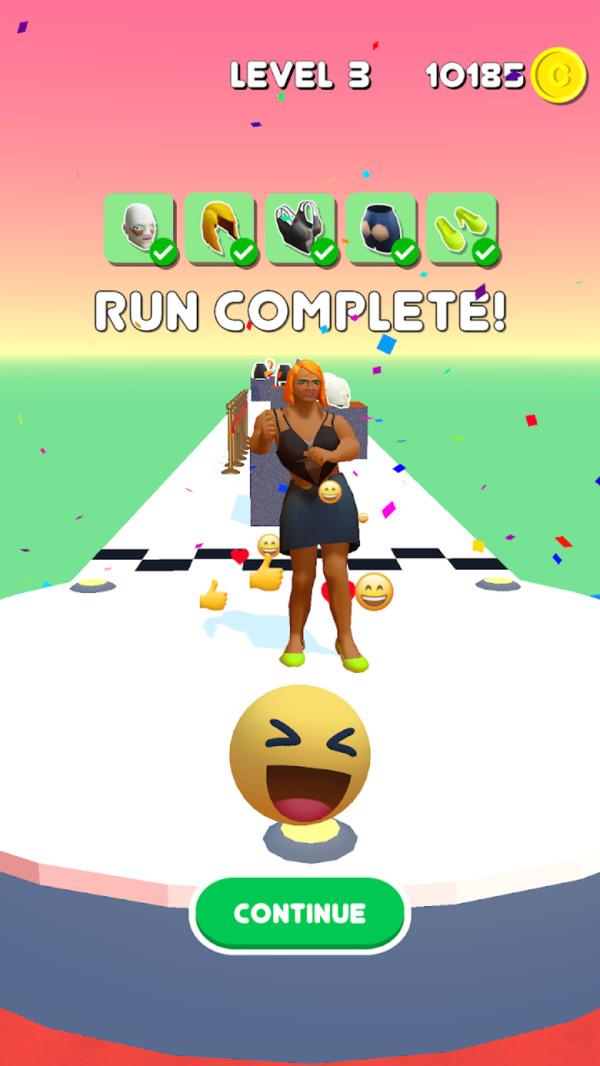Tap the green Continue button

coord(300,913)
